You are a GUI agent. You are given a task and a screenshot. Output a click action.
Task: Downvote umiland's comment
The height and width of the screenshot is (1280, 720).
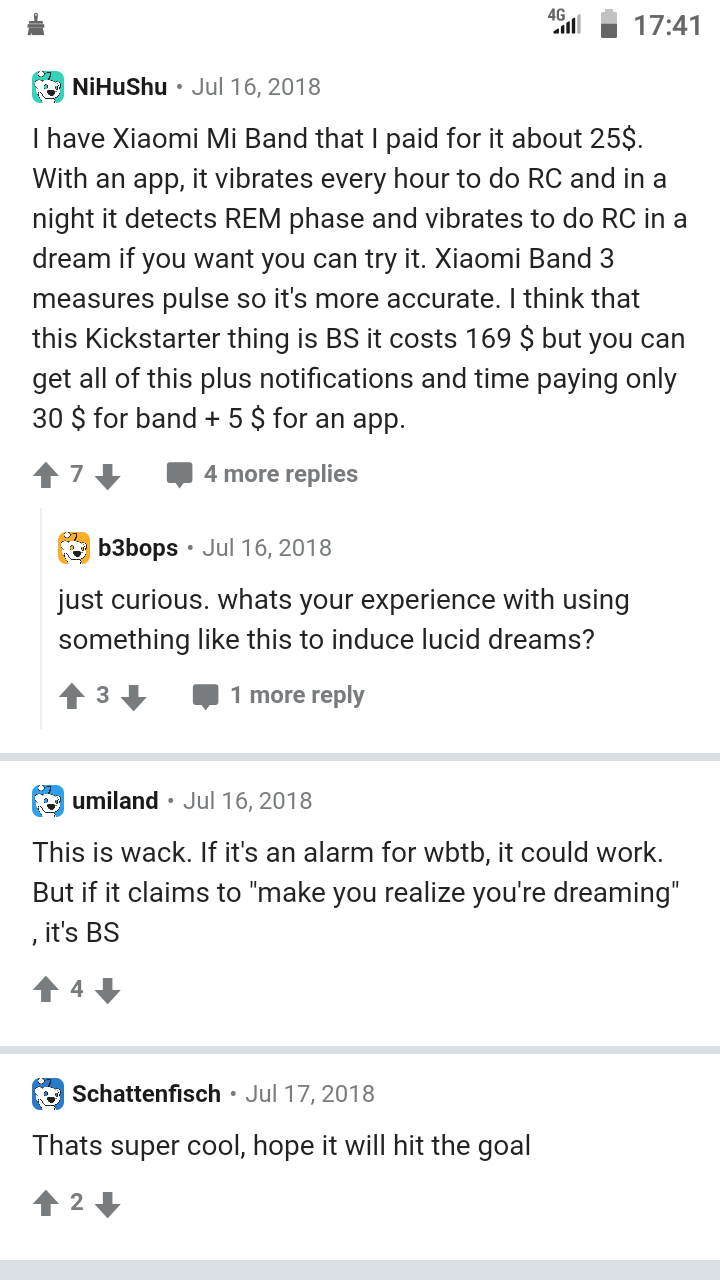[107, 990]
